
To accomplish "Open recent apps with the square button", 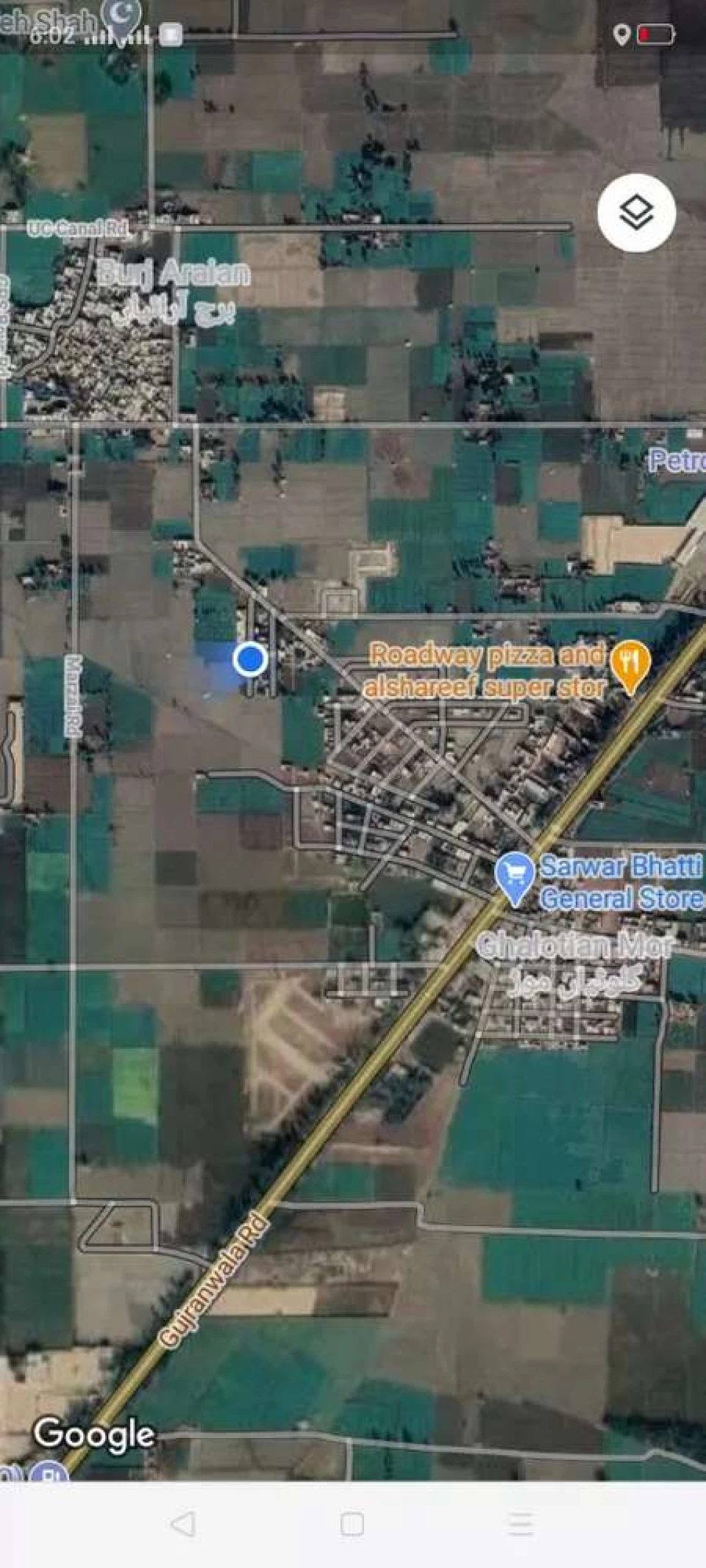I will 352,1524.
